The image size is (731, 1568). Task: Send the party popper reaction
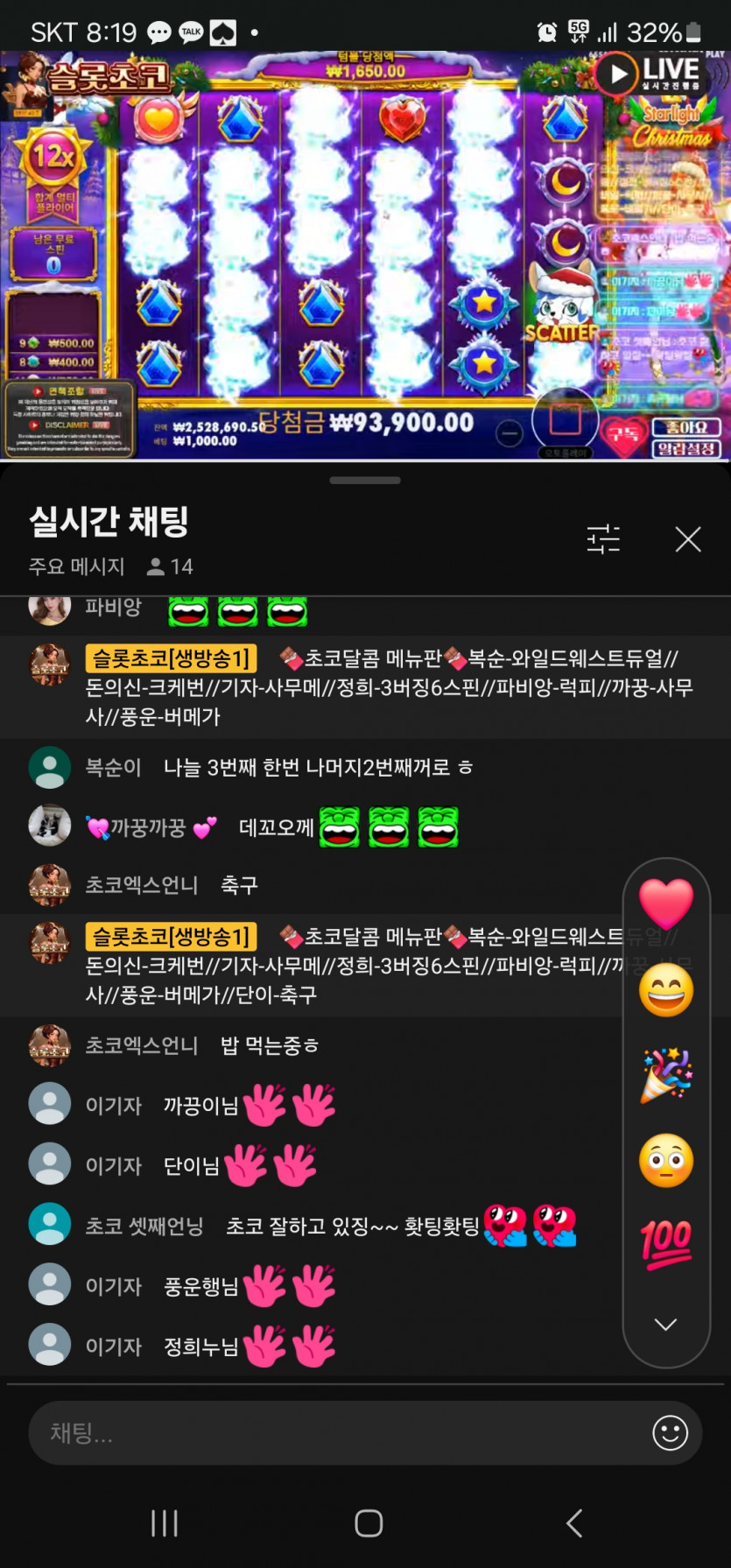pyautogui.click(x=666, y=1074)
